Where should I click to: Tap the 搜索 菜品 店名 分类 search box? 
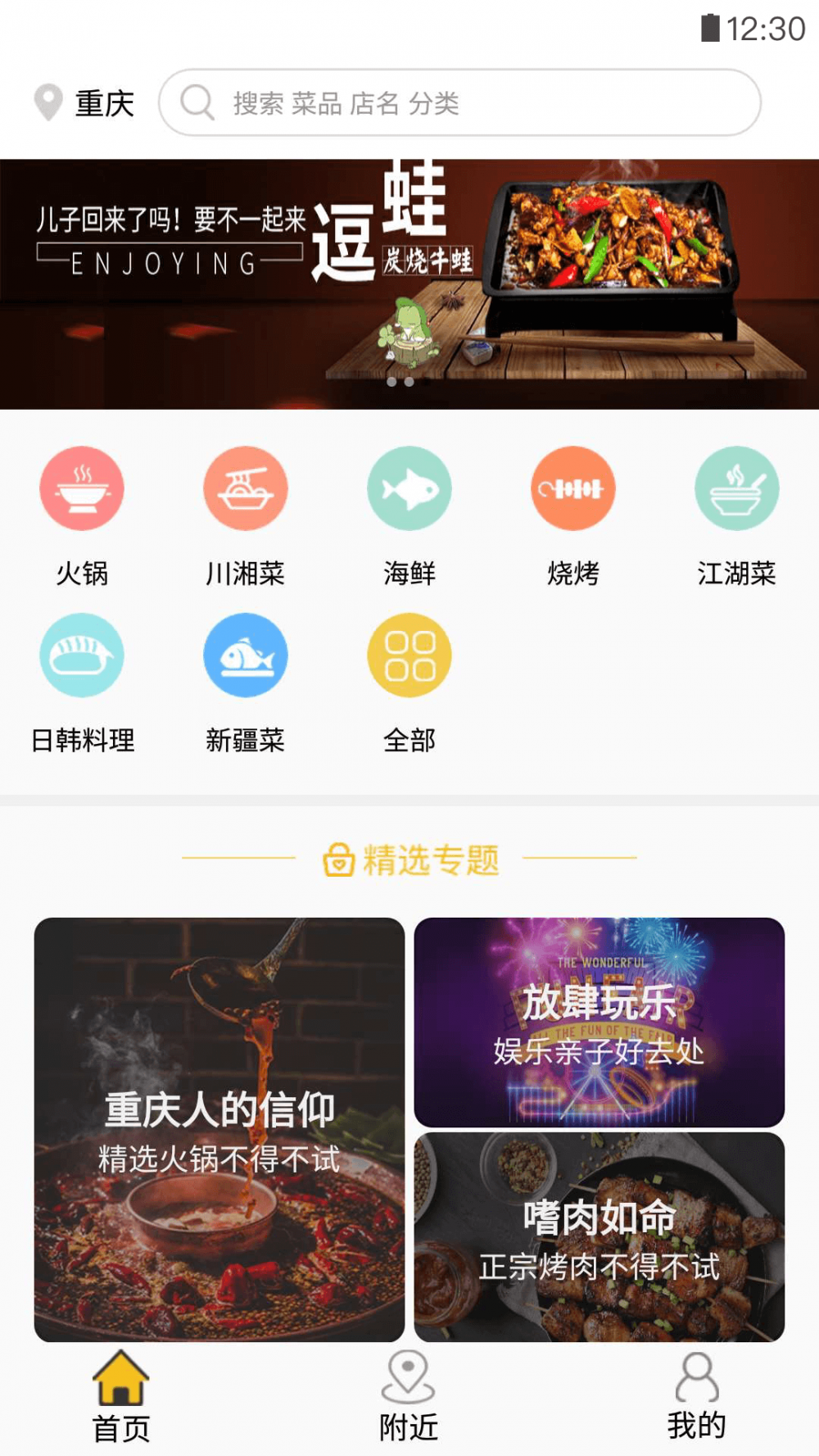(459, 103)
